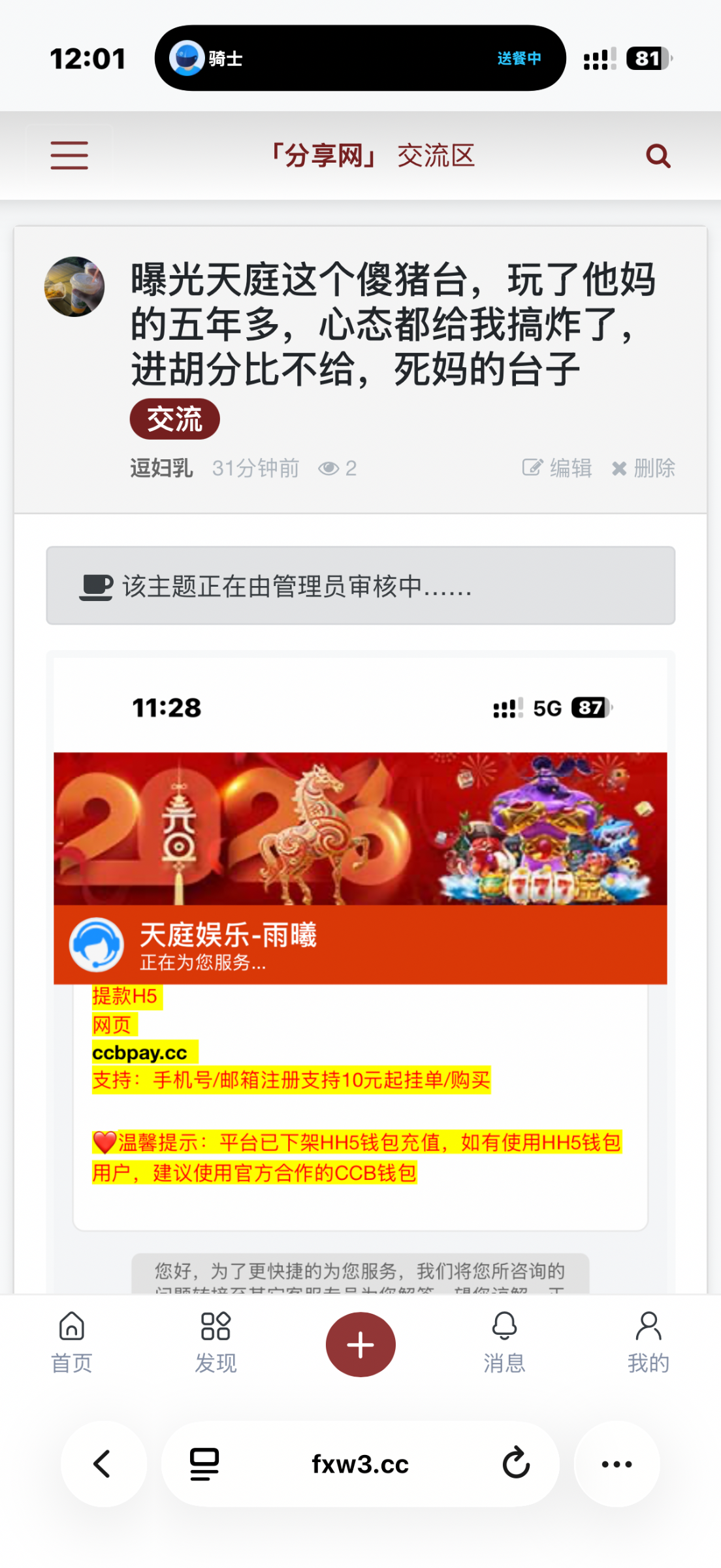Create a new post with plus button

[360, 1345]
